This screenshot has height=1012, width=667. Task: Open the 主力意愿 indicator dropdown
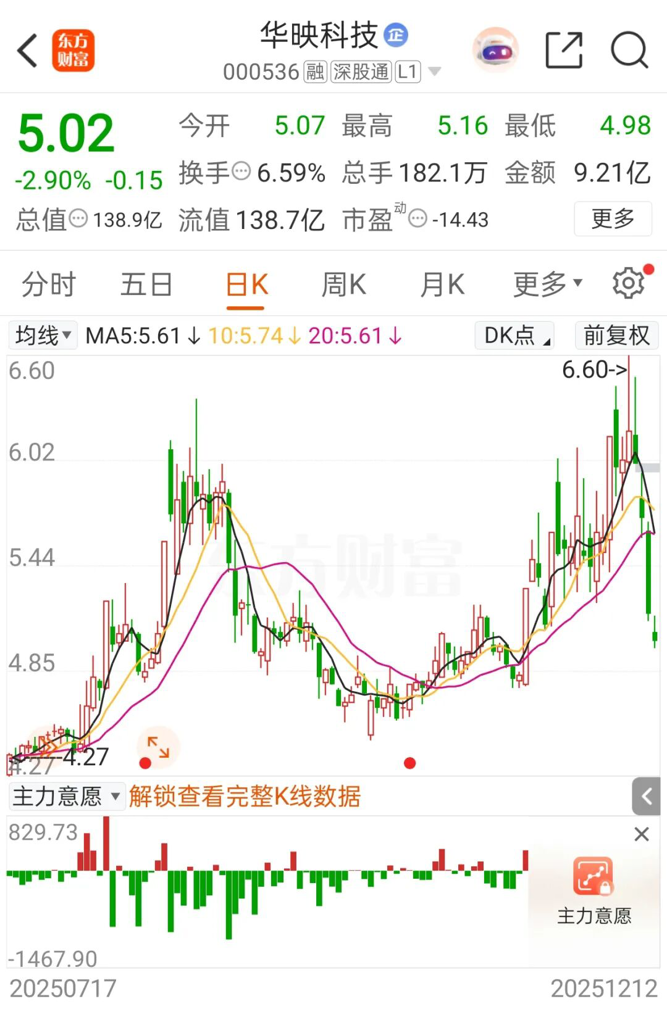[x=66, y=797]
